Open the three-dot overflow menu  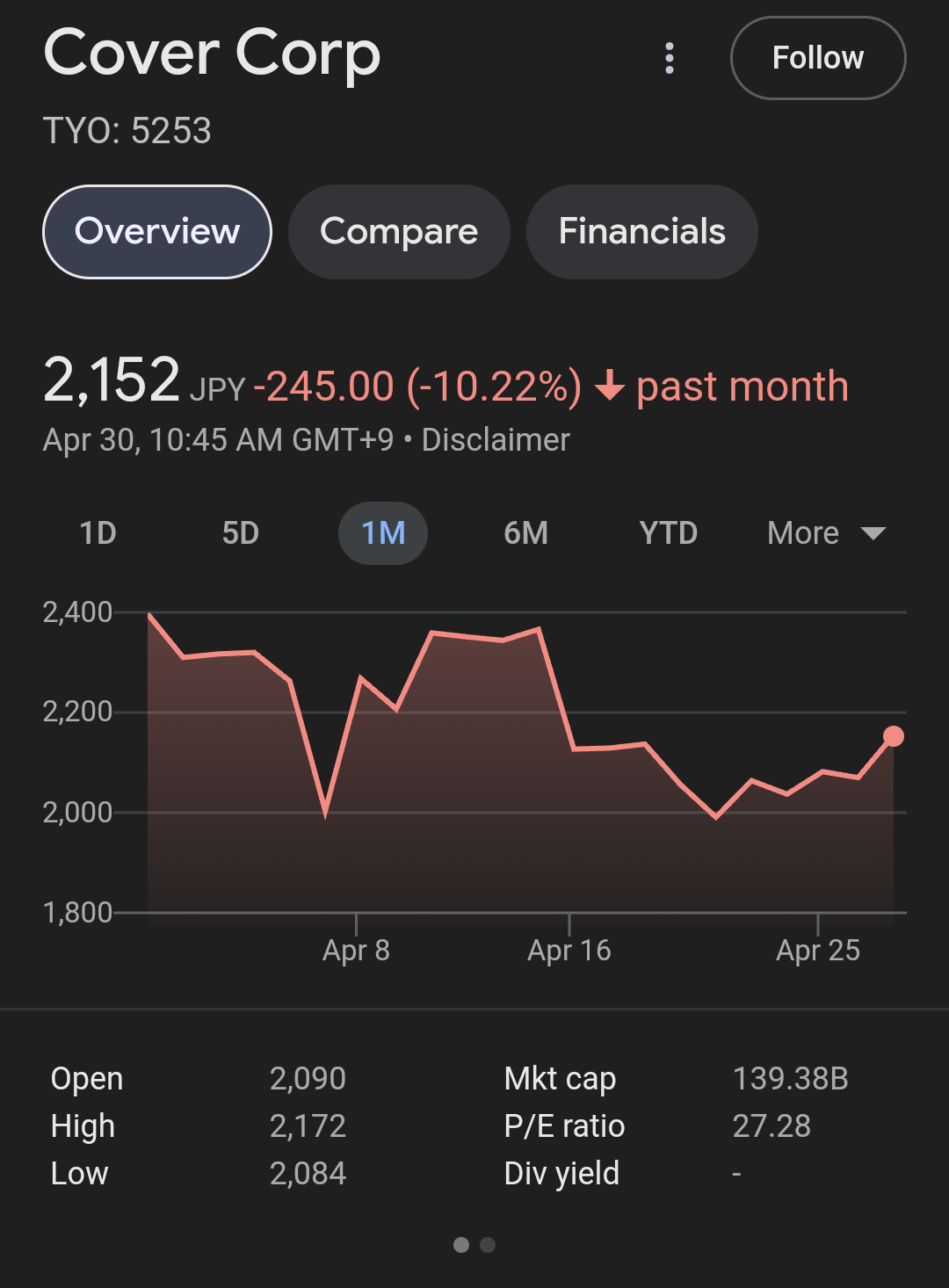pyautogui.click(x=670, y=58)
